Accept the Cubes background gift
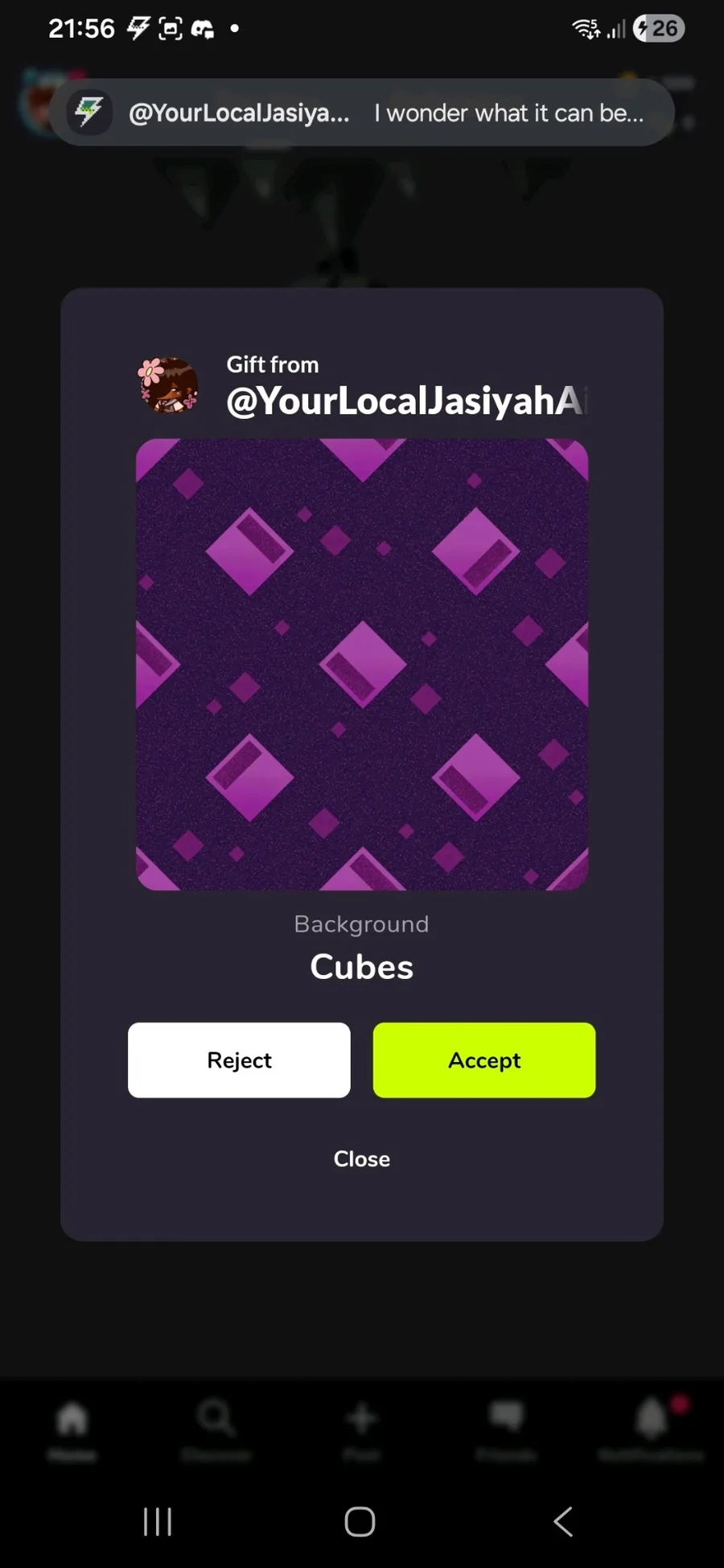Viewport: 724px width, 1568px height. (483, 1060)
